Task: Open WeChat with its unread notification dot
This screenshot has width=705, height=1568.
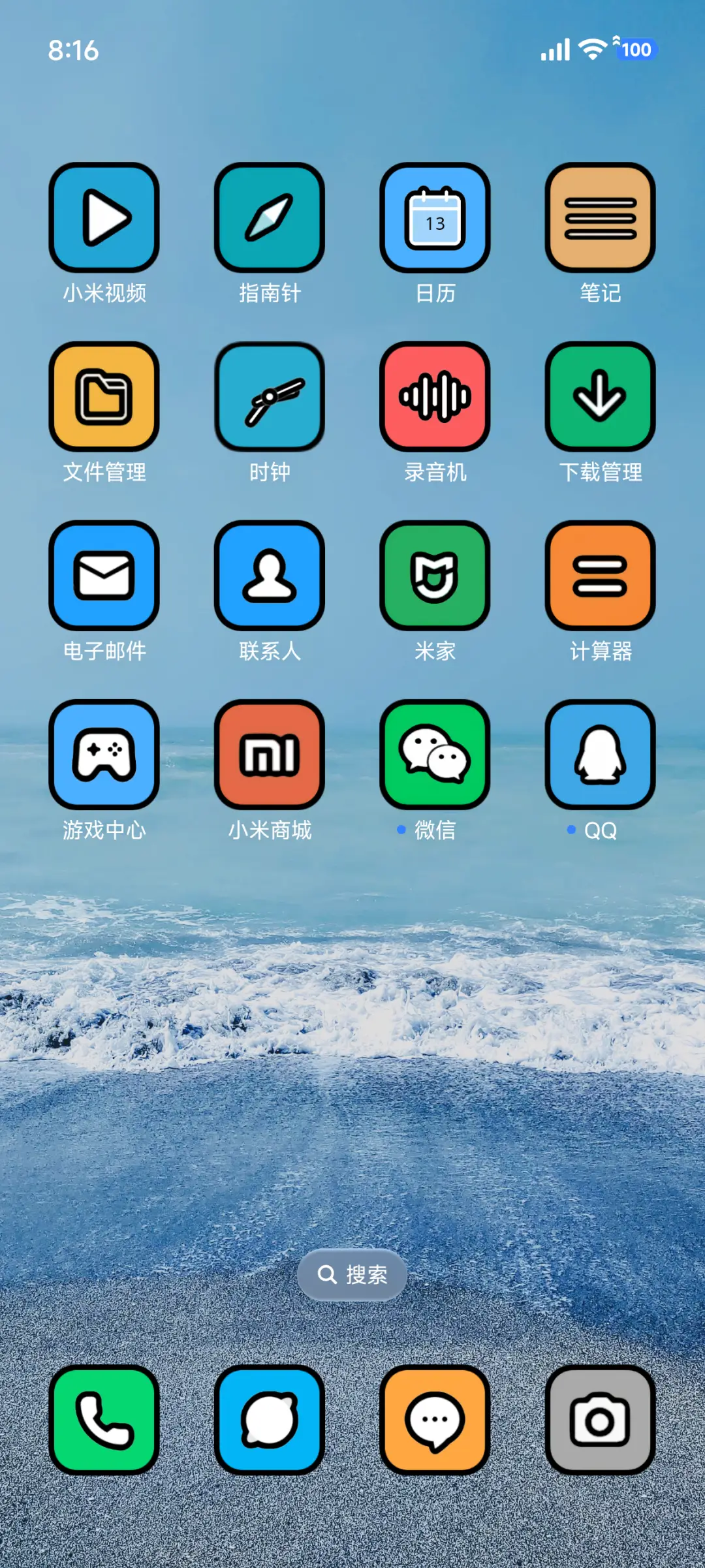Action: 435,754
